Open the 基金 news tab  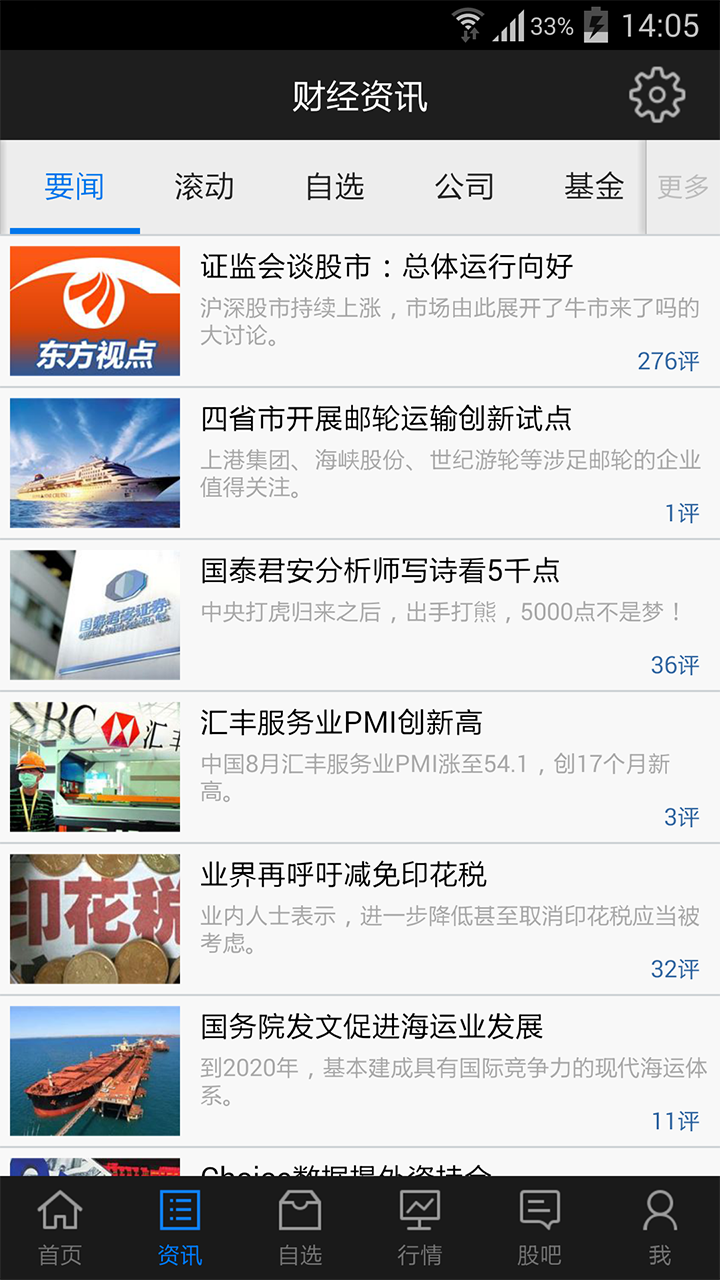[x=594, y=187]
